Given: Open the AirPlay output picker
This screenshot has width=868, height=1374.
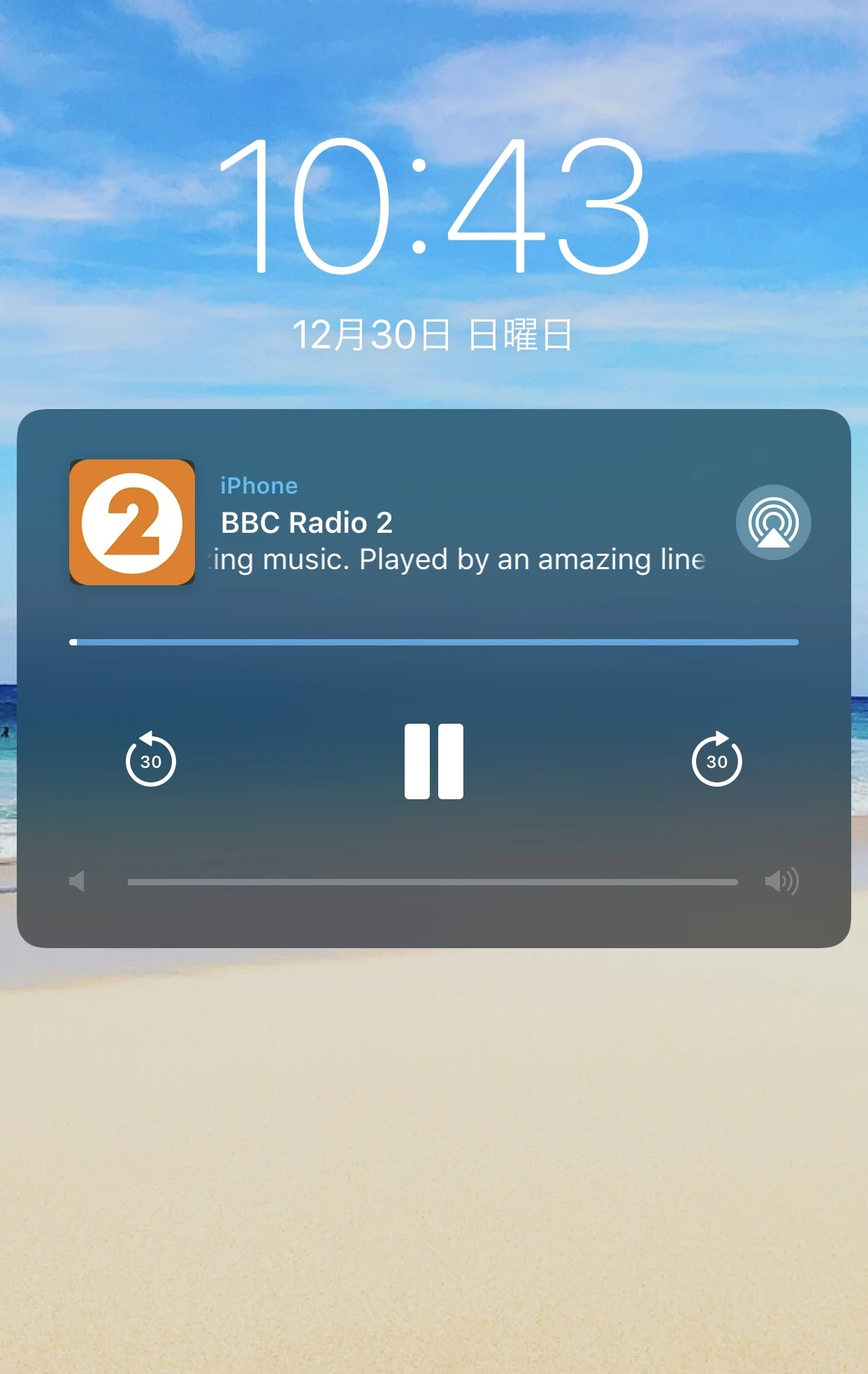Looking at the screenshot, I should point(773,522).
